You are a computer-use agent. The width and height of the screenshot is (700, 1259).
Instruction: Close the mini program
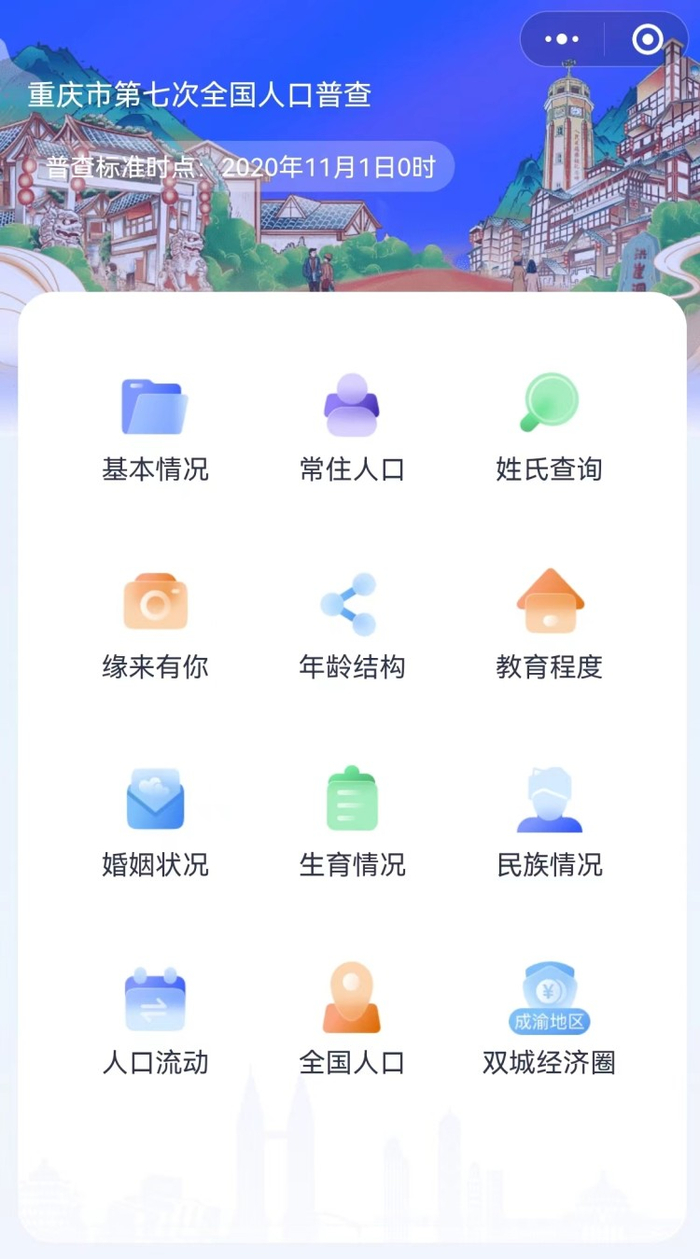[x=647, y=40]
